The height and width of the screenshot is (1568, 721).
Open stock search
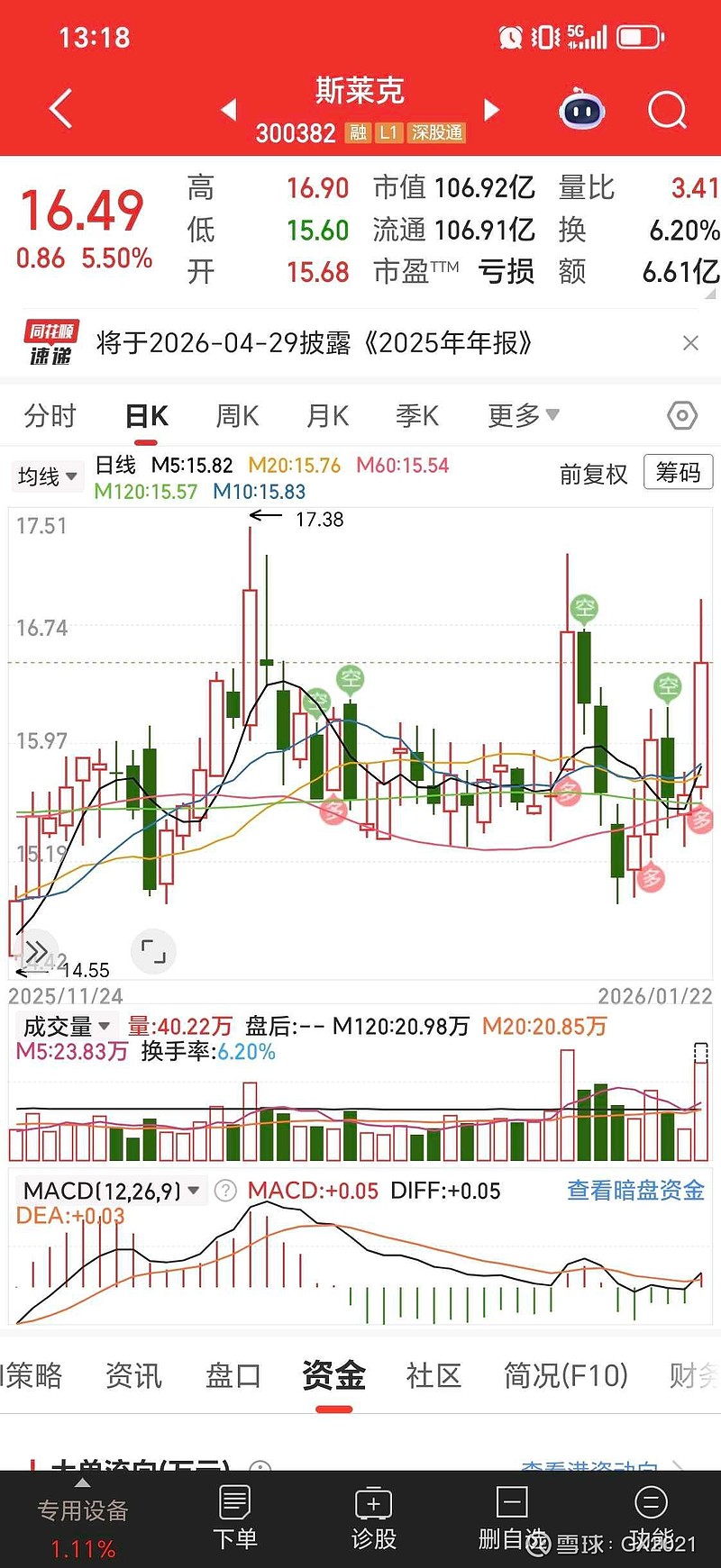pos(667,111)
